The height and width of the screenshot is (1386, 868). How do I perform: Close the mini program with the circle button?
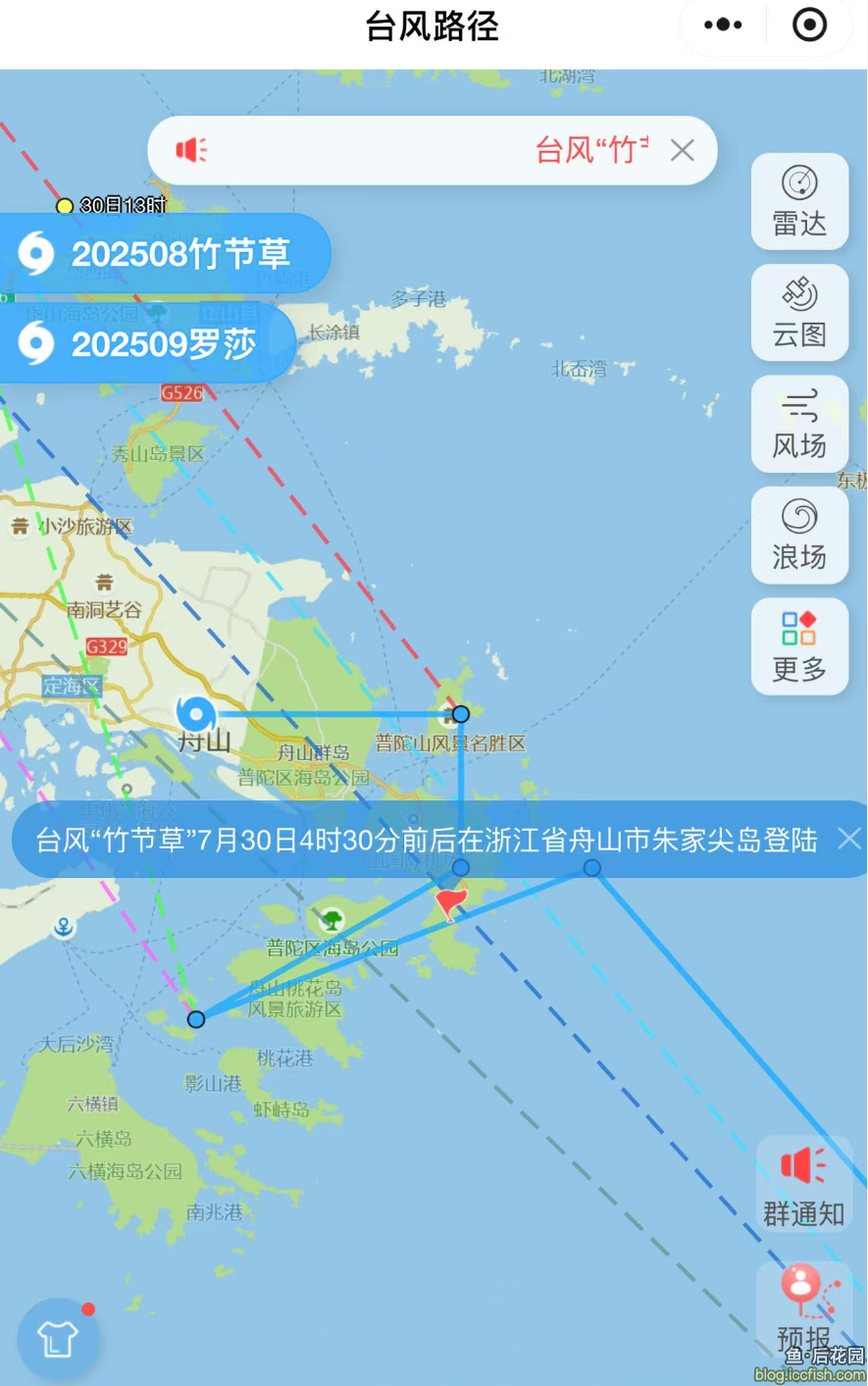click(809, 26)
